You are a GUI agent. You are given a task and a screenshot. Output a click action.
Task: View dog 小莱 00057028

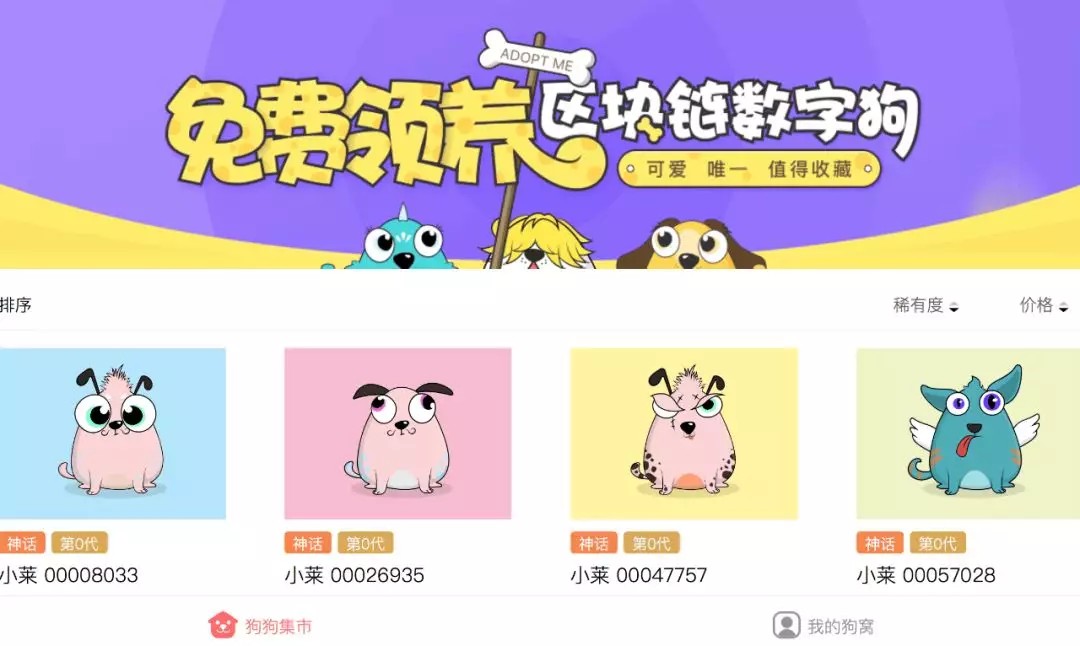tap(967, 433)
